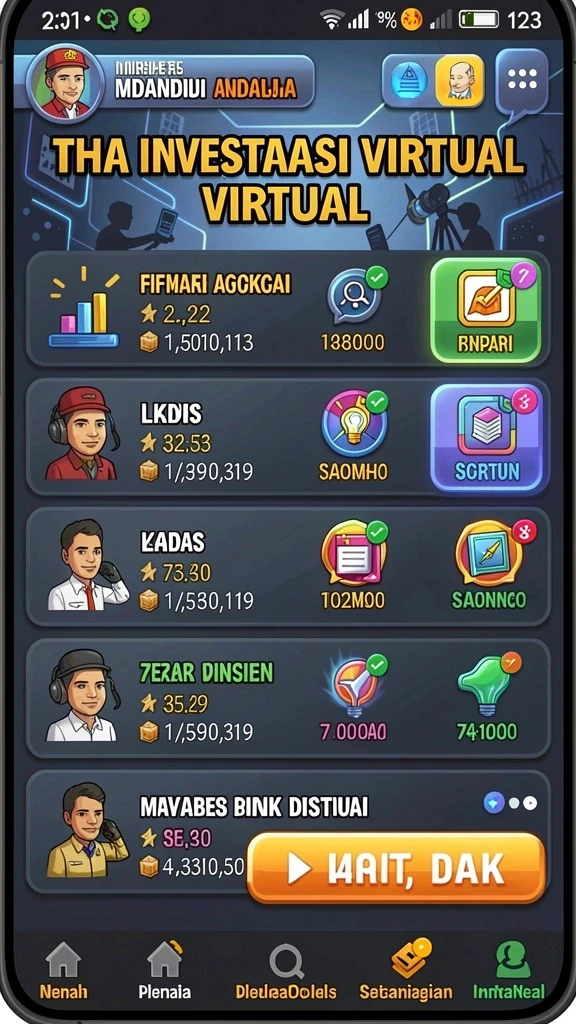Open the 7ERAR DINSIEN card
Viewport: 576px width, 1024px height.
288,698
